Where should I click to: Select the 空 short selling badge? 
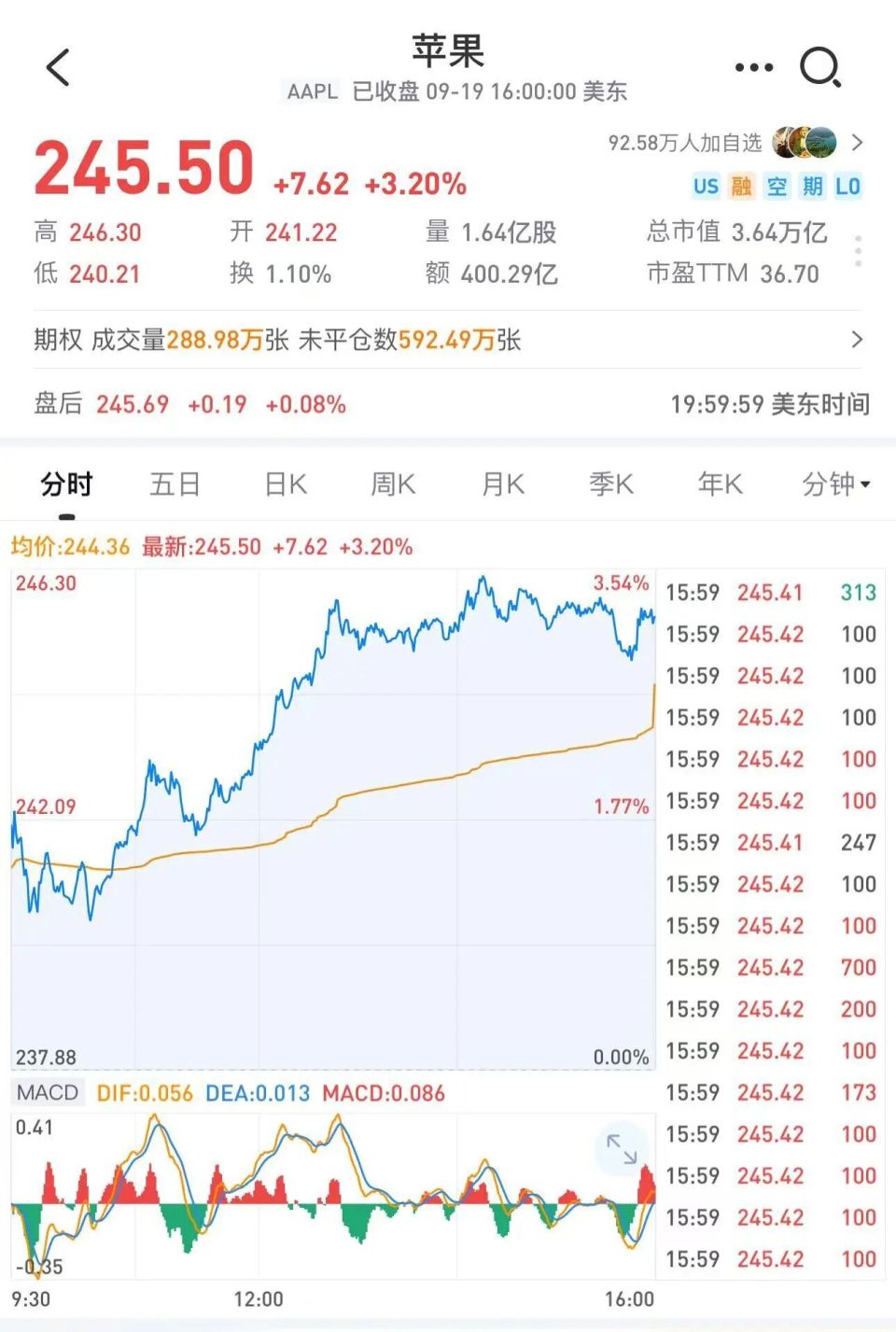(777, 187)
